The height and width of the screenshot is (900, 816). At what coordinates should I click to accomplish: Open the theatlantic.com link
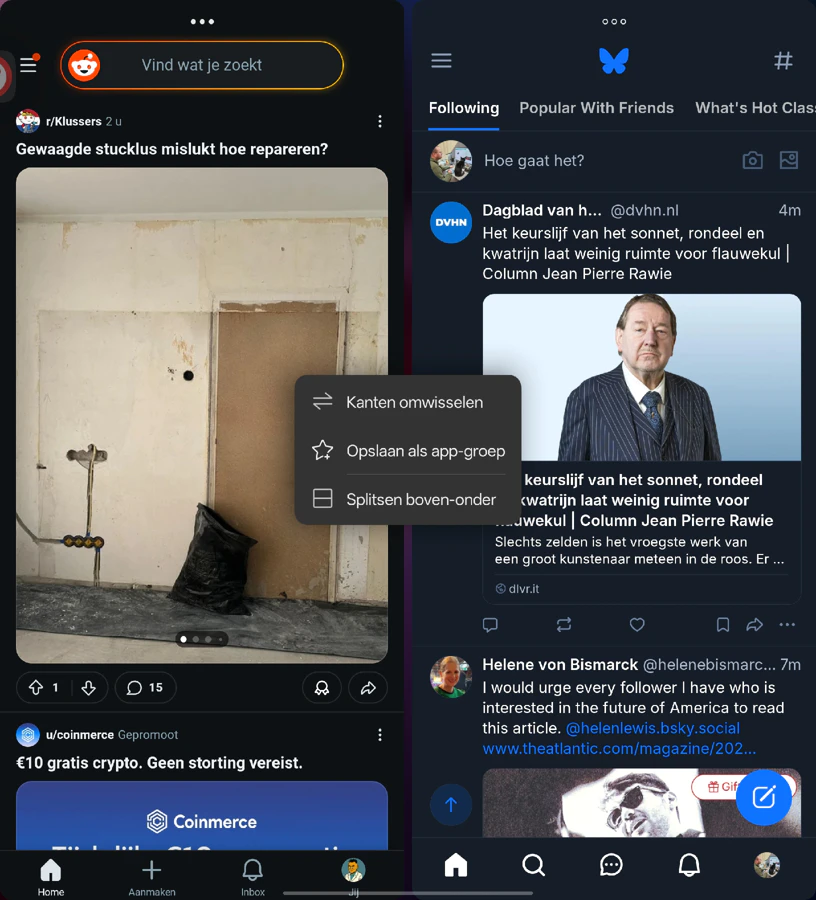(619, 748)
